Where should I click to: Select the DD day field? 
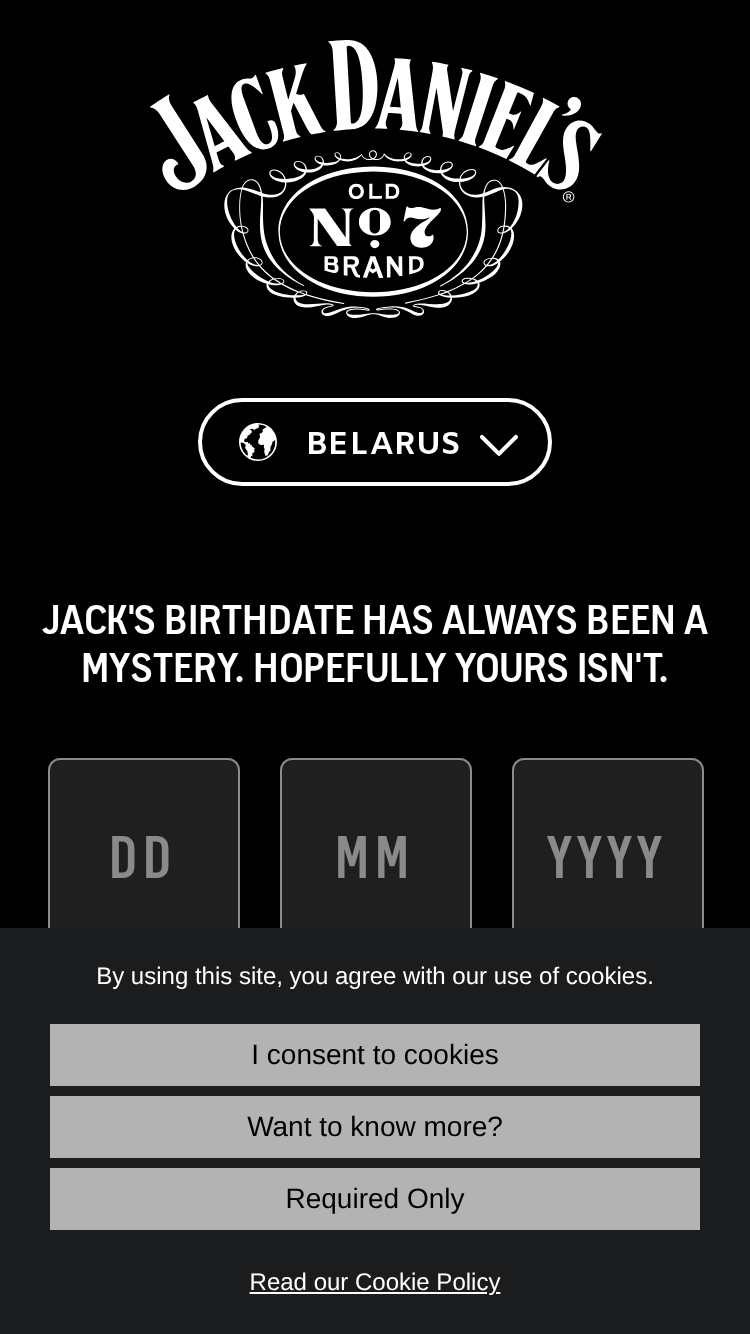click(x=144, y=844)
